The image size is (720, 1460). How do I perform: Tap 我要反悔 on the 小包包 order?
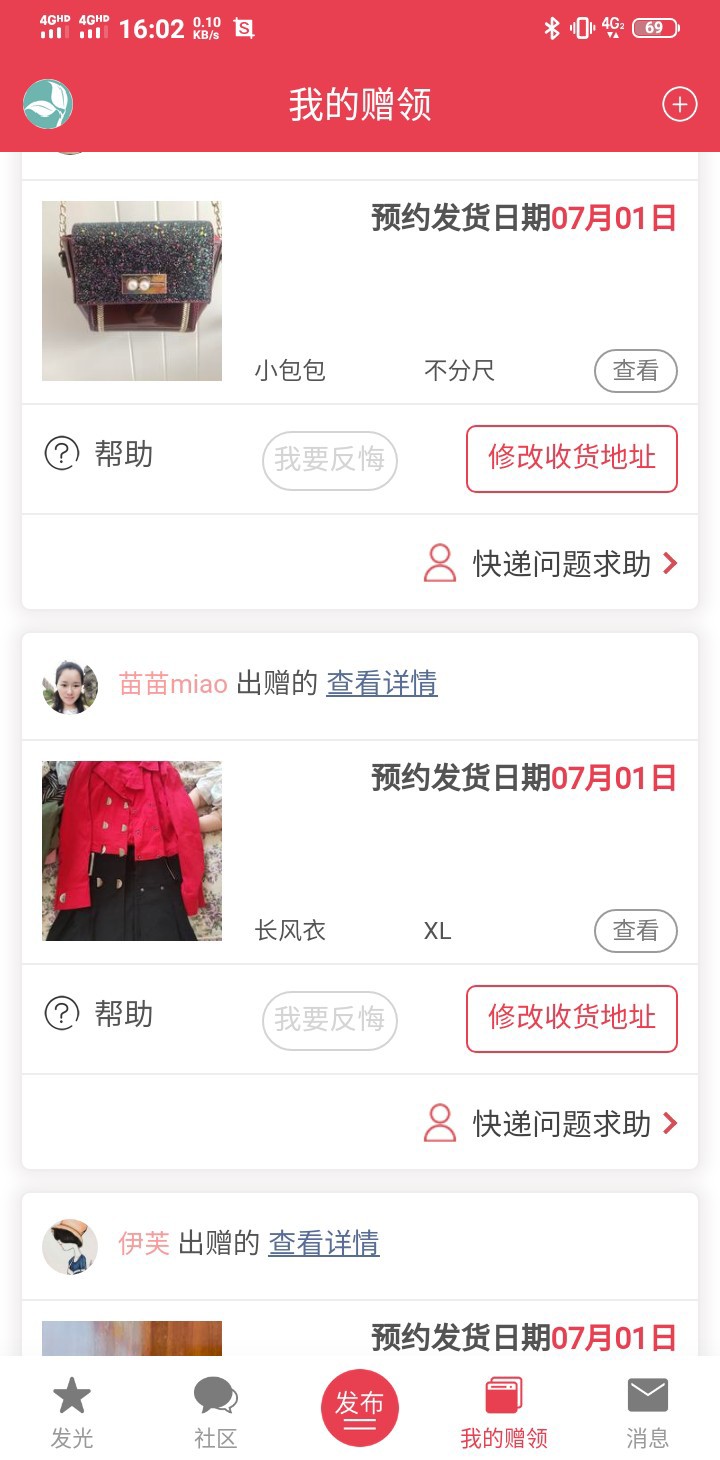[x=329, y=460]
